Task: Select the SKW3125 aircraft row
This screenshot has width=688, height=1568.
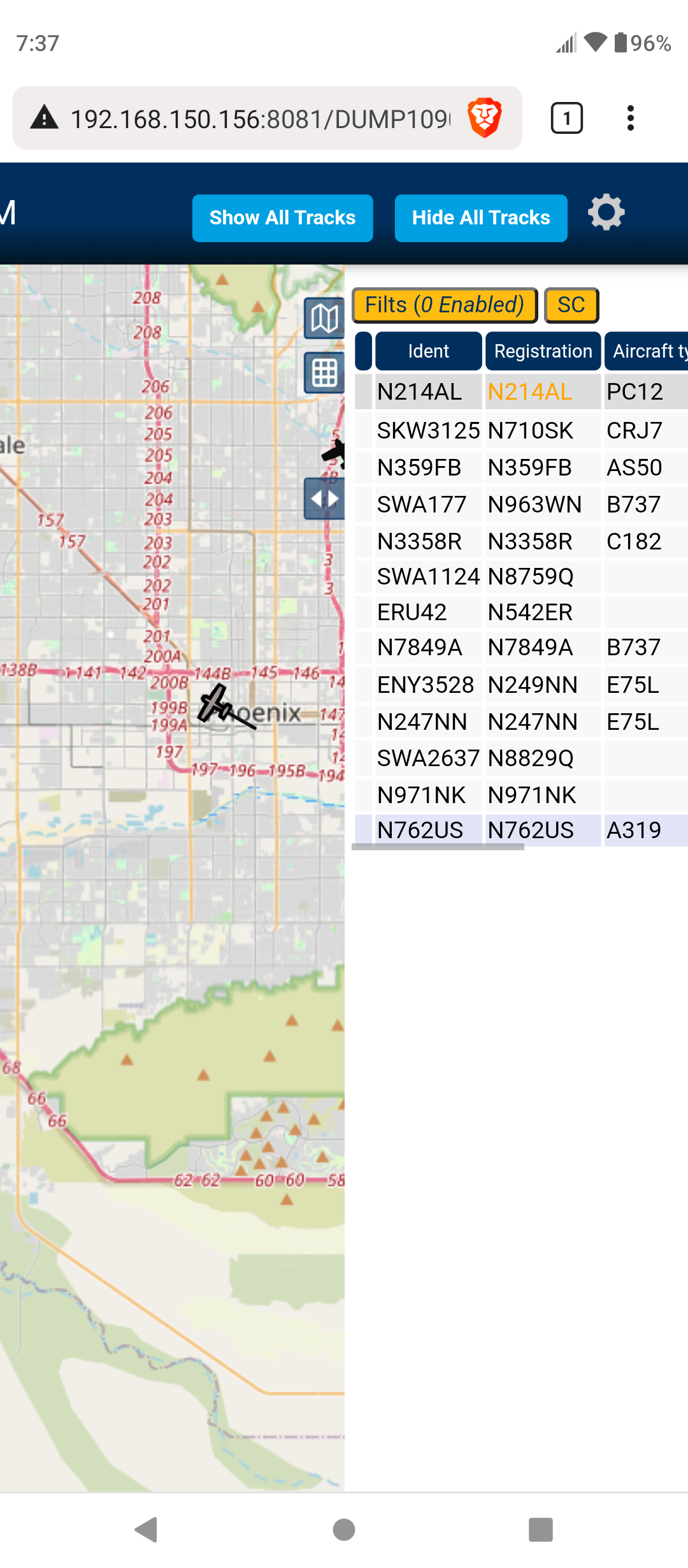Action: pos(521,430)
